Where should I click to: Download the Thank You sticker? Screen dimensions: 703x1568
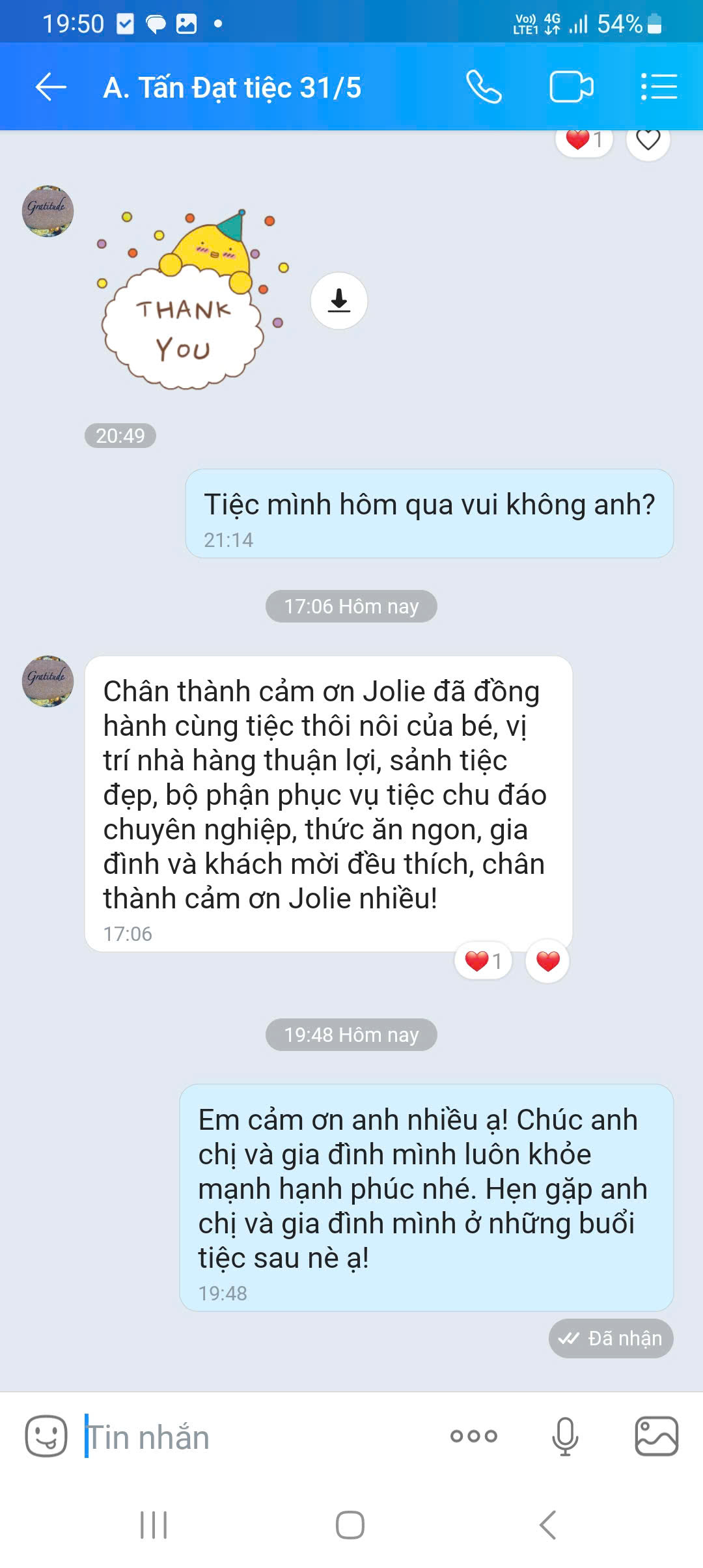[338, 301]
